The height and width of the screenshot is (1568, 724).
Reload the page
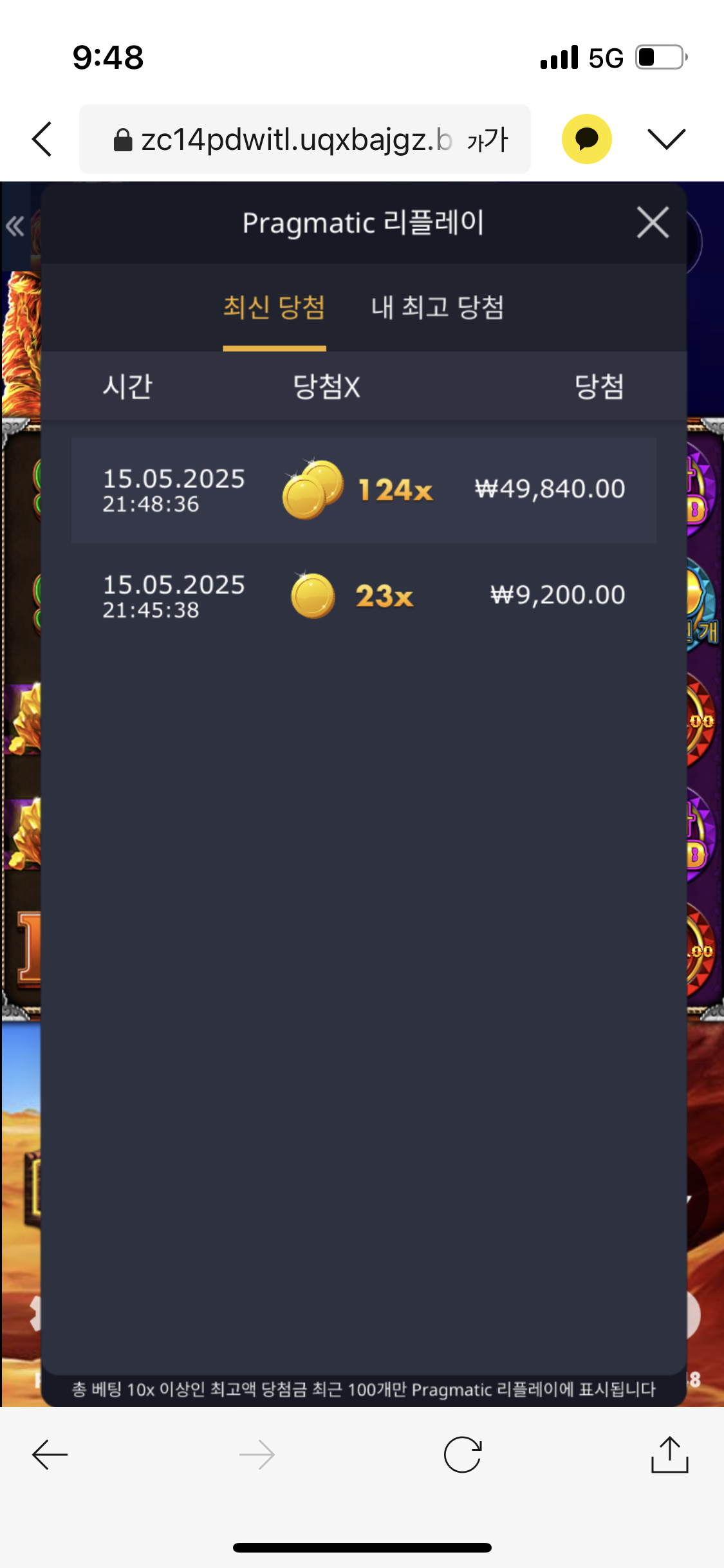click(463, 1455)
